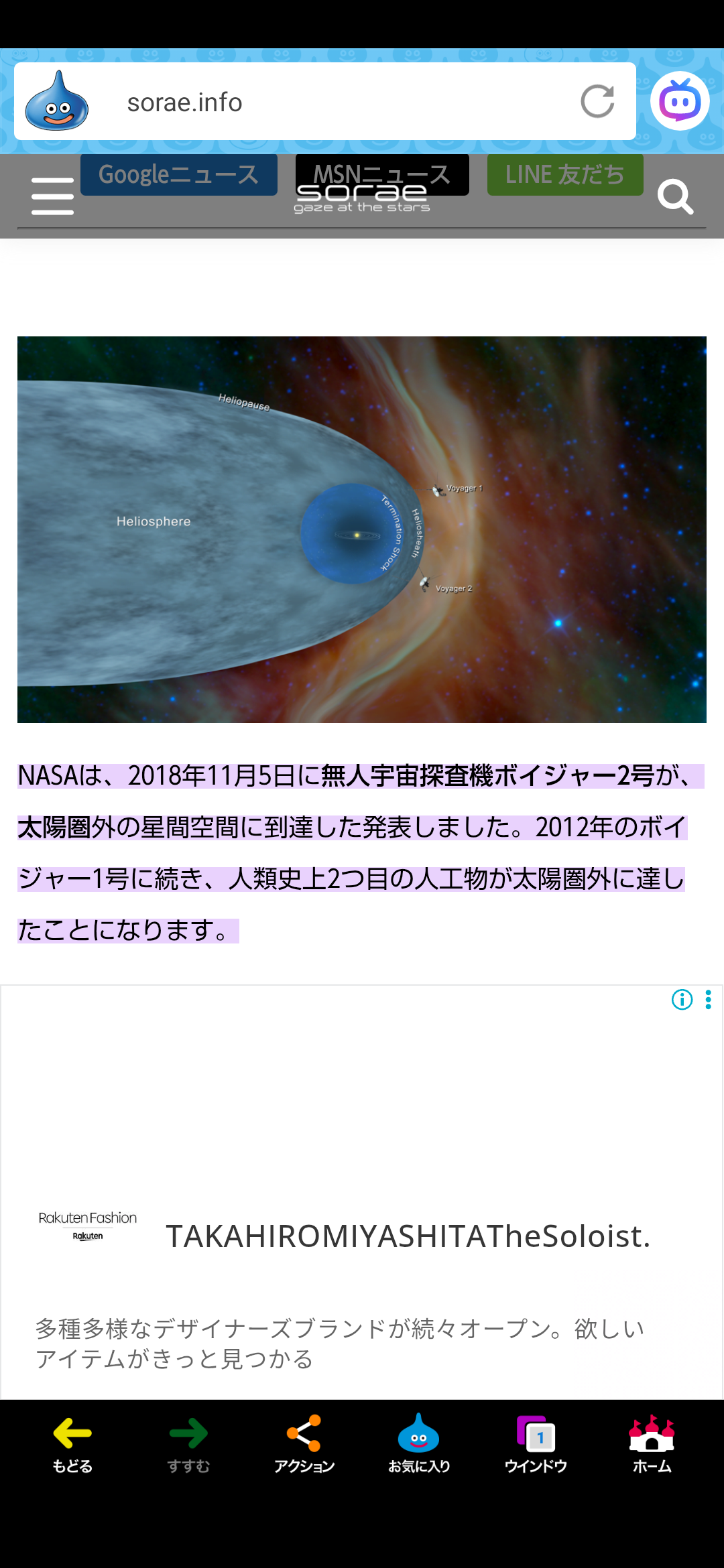Open the ウインドウ tab switcher
This screenshot has height=1568, width=724.
tap(536, 1444)
